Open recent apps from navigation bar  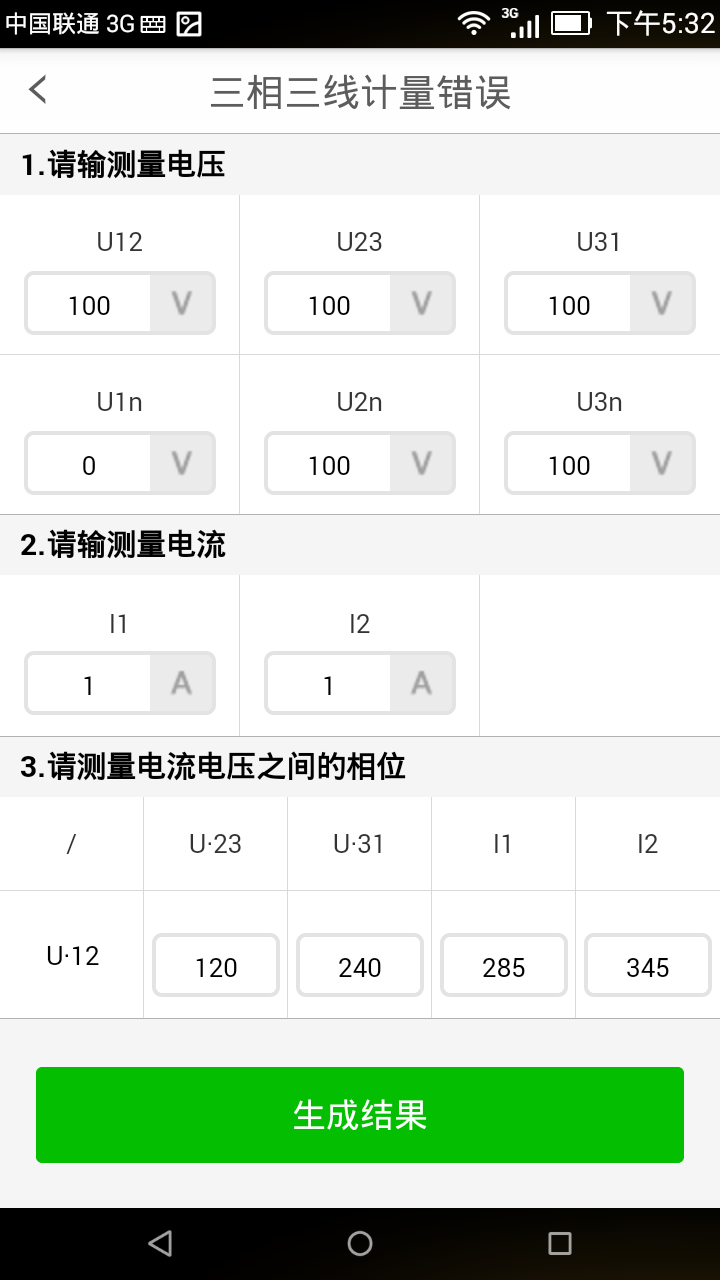pyautogui.click(x=560, y=1243)
